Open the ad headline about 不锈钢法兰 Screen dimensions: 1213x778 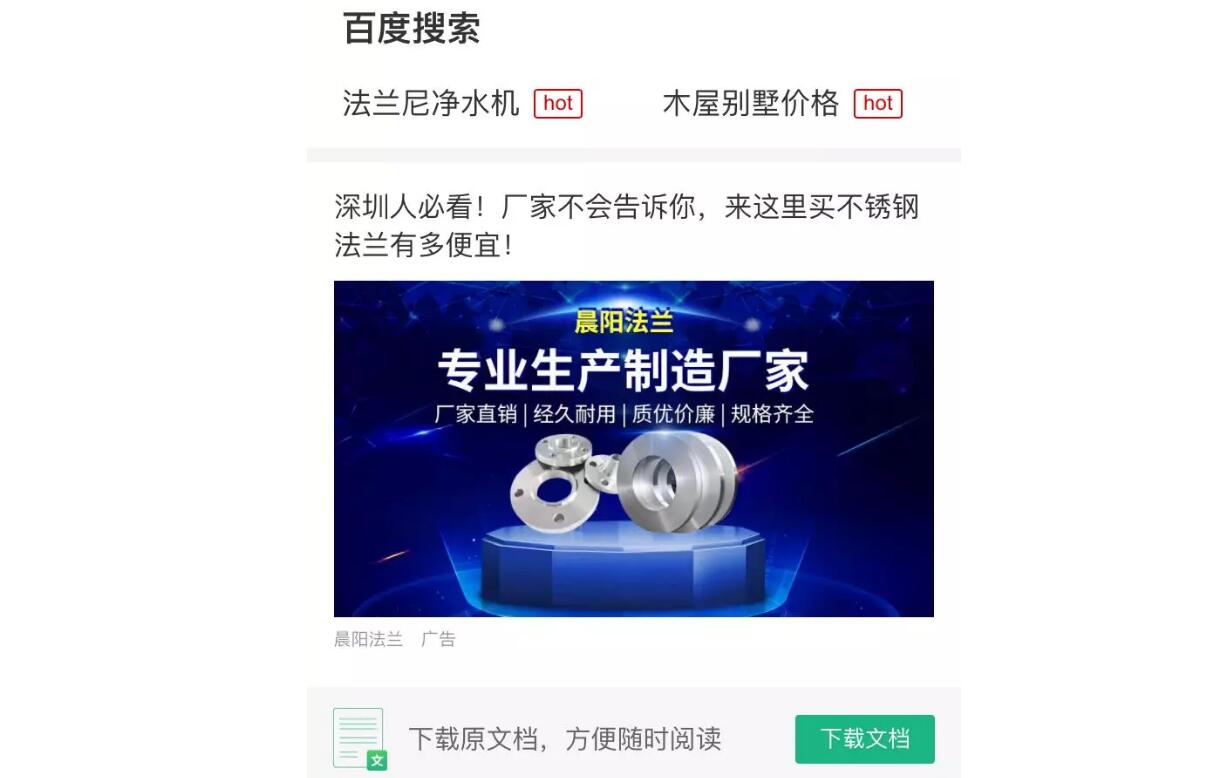626,225
